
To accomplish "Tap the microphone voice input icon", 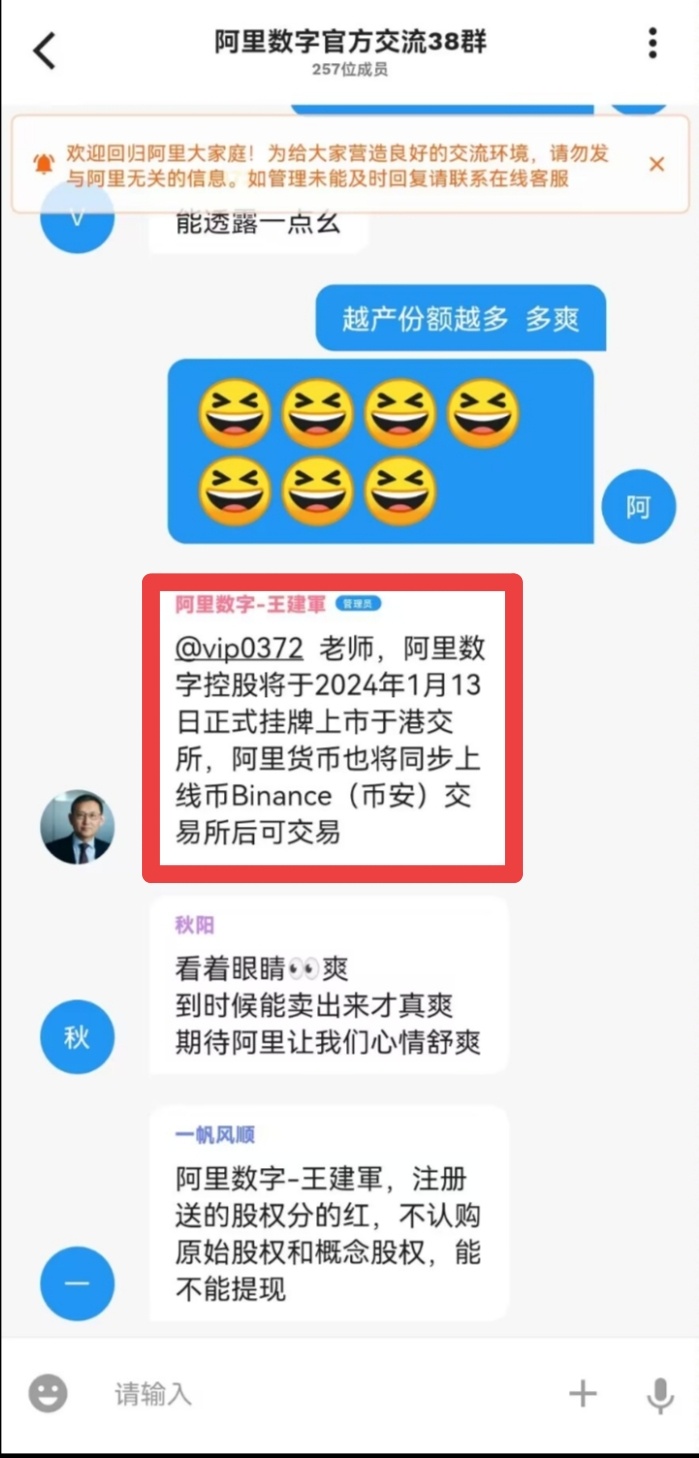I will pos(660,1395).
